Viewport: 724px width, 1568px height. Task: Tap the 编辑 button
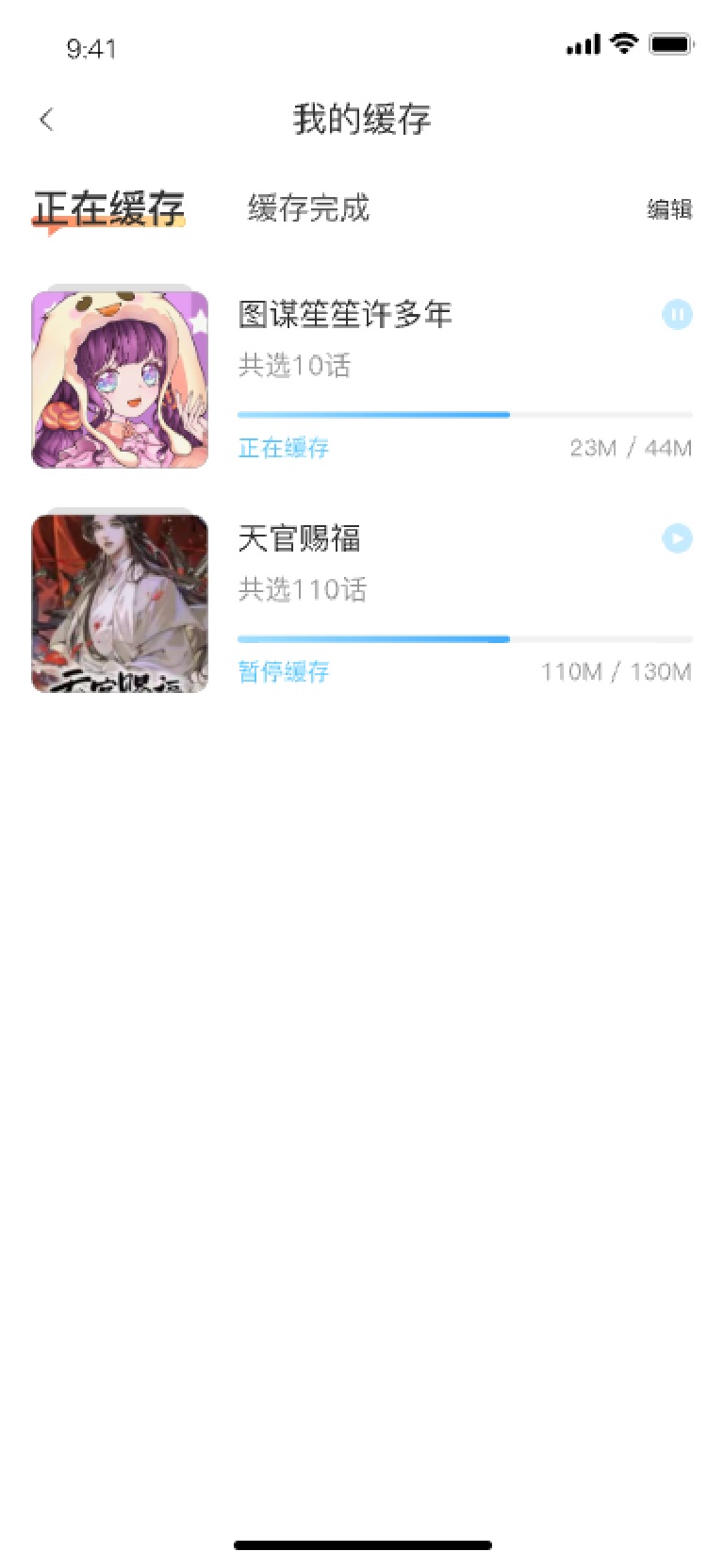(x=670, y=209)
